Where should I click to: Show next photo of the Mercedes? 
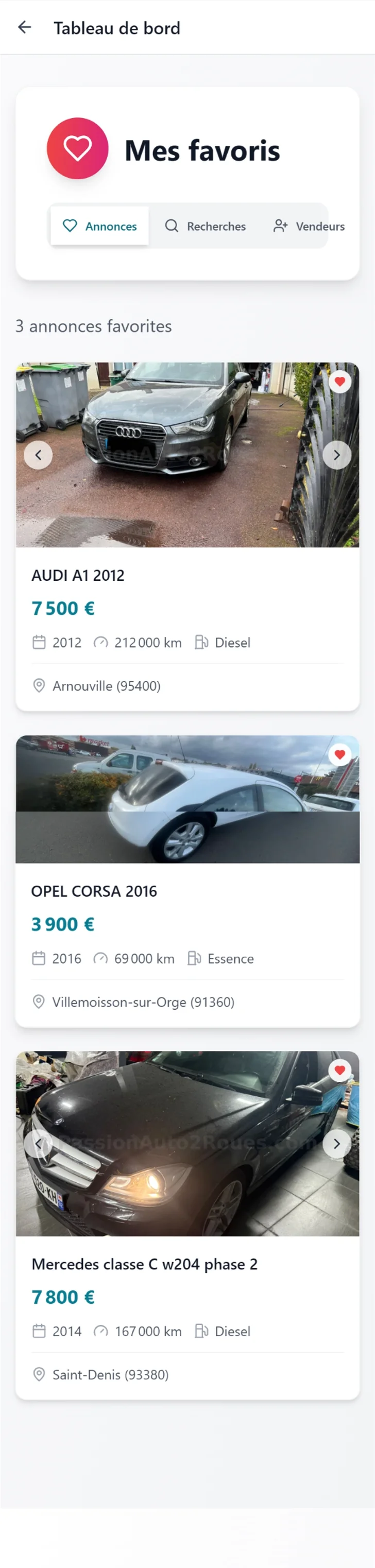(337, 1144)
